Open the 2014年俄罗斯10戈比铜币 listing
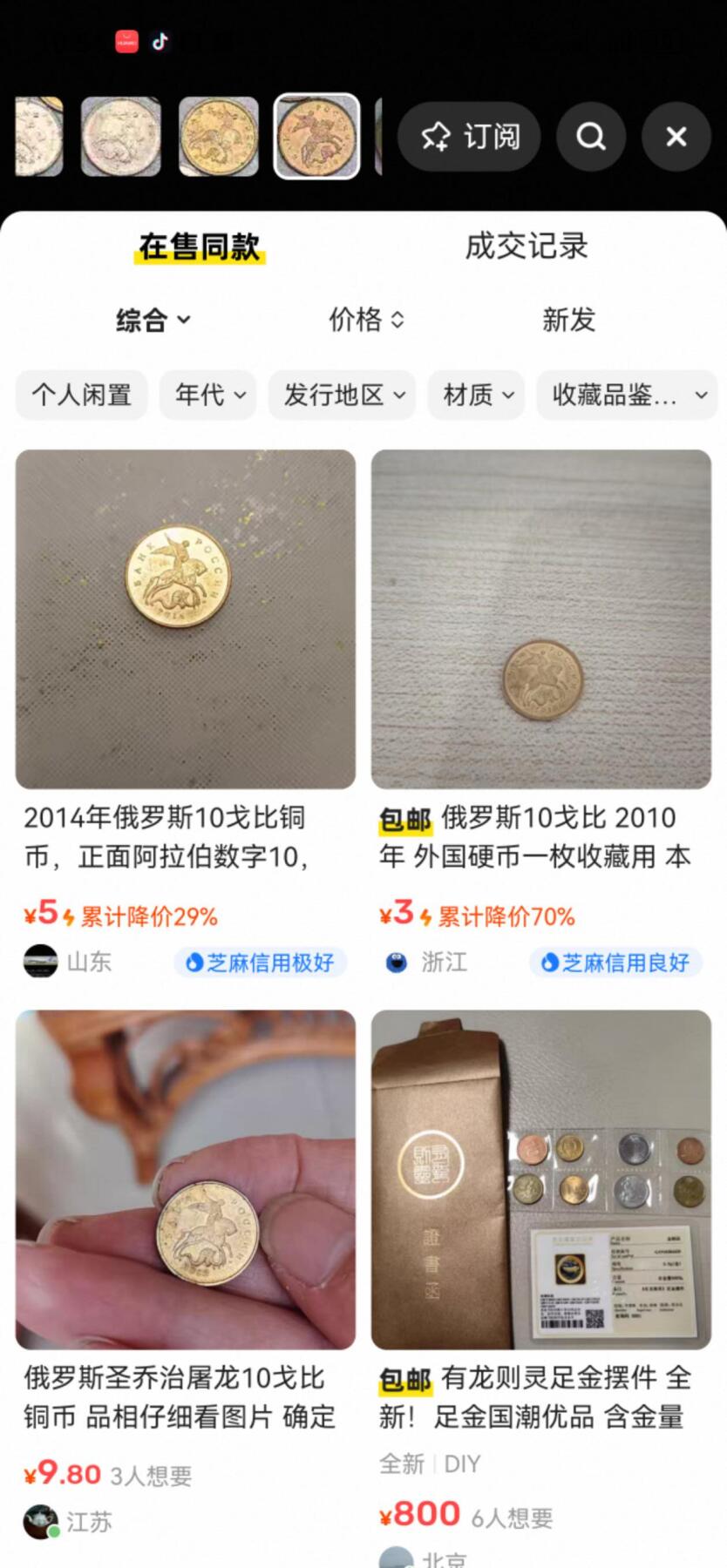The height and width of the screenshot is (1568, 727). pos(187,618)
